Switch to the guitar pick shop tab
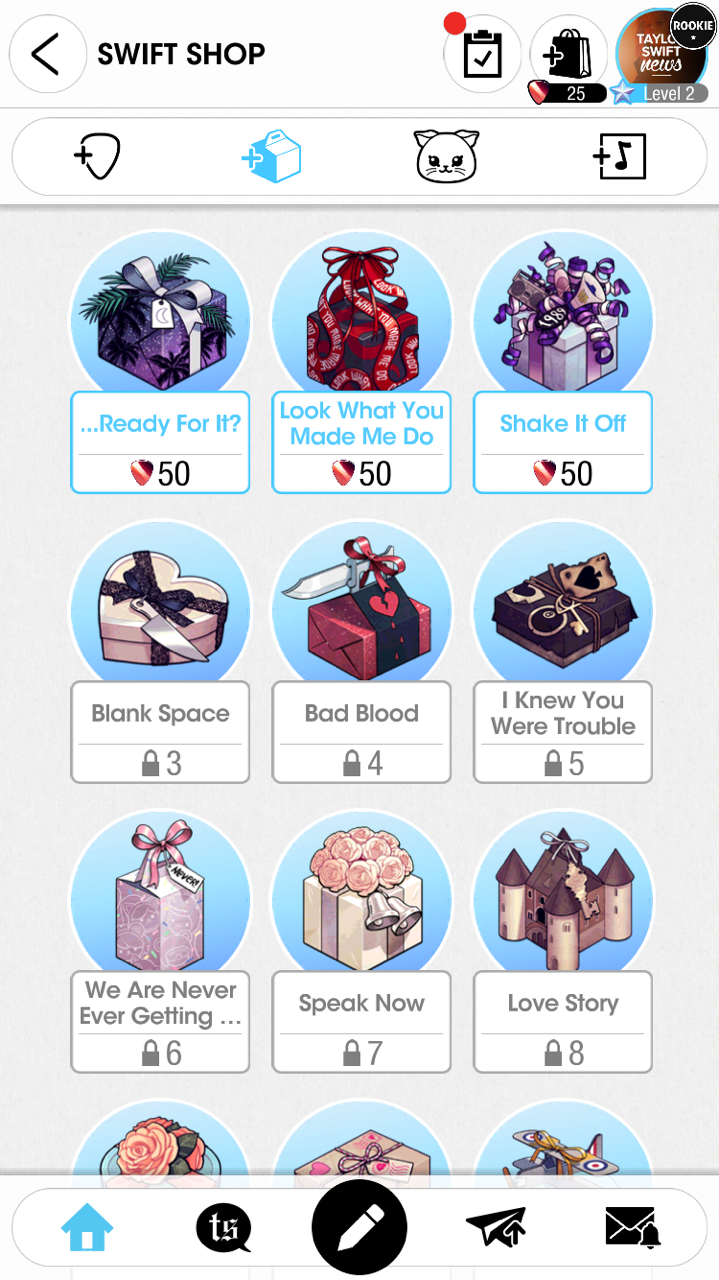The image size is (719, 1280). click(x=97, y=158)
